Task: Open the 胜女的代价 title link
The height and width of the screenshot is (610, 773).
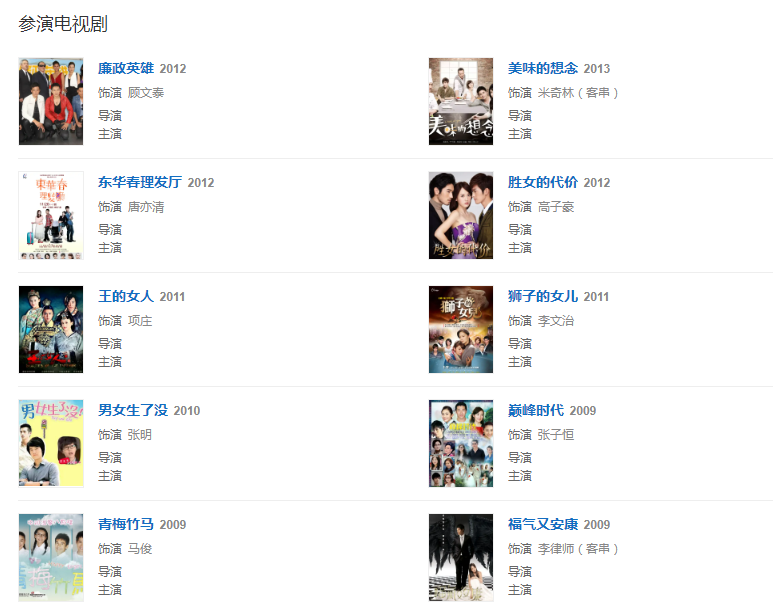Action: [x=543, y=183]
